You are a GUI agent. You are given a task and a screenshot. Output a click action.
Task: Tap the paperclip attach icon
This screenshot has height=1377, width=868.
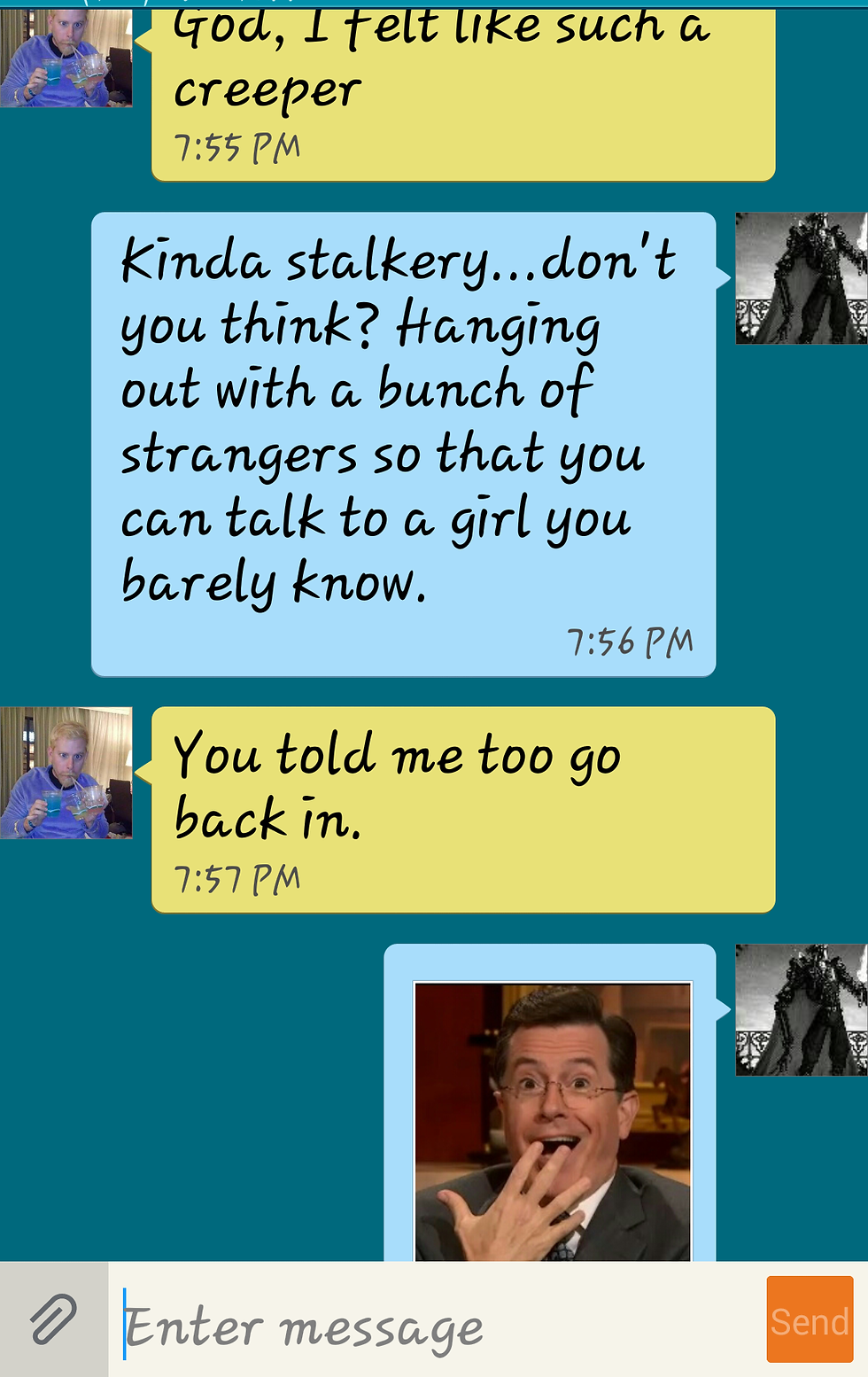click(x=53, y=1319)
